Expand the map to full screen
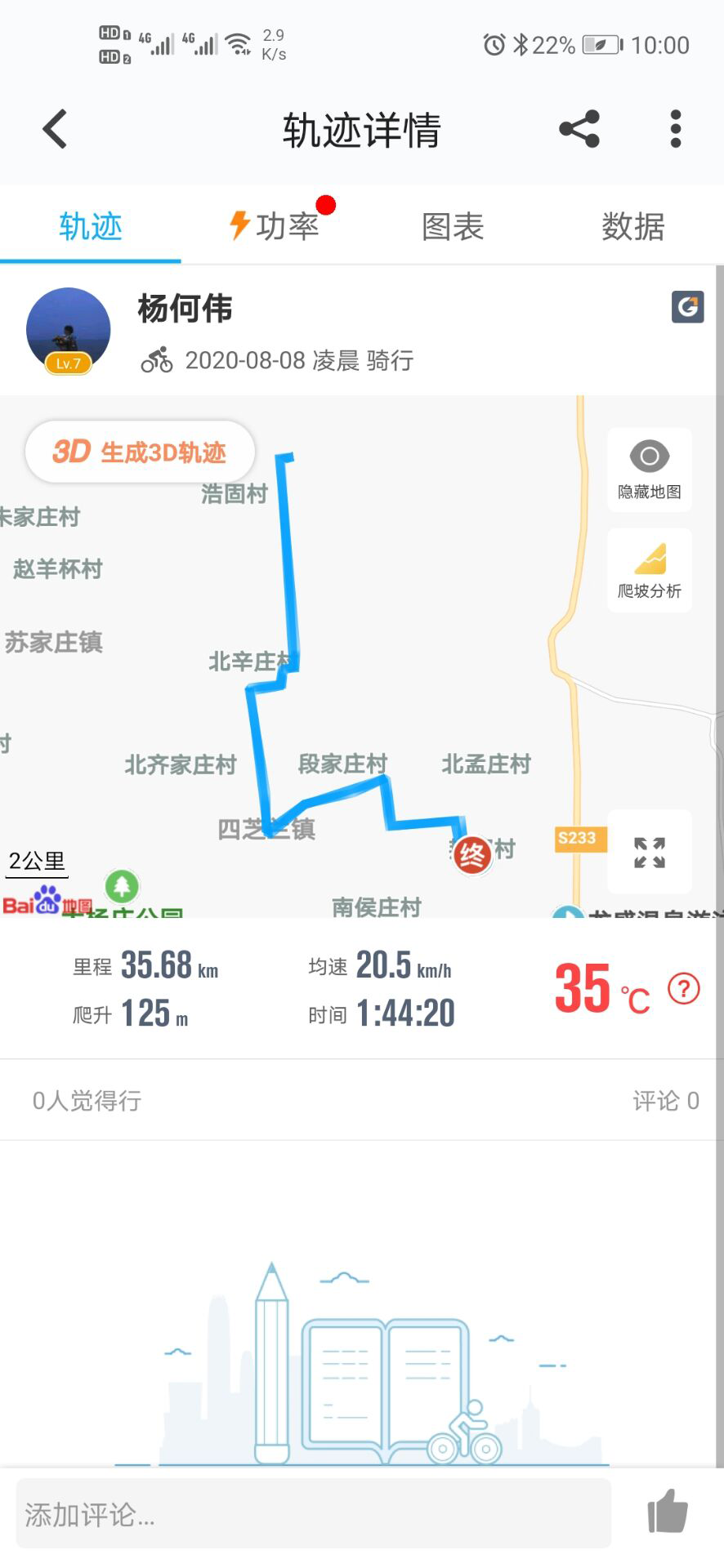Image resolution: width=724 pixels, height=1568 pixels. coord(649,852)
